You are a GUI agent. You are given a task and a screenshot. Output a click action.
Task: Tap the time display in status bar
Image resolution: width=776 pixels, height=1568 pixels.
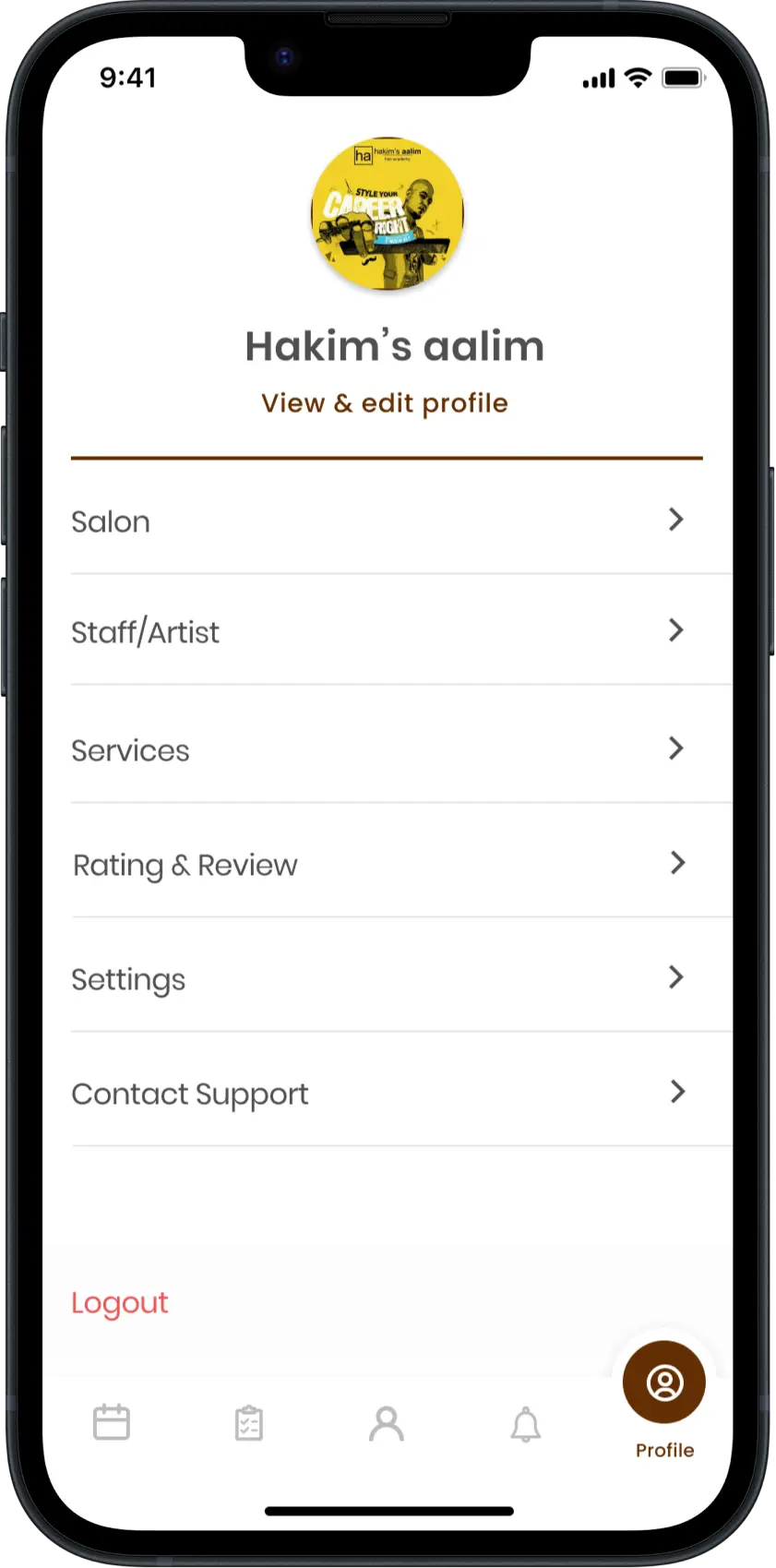coord(128,78)
